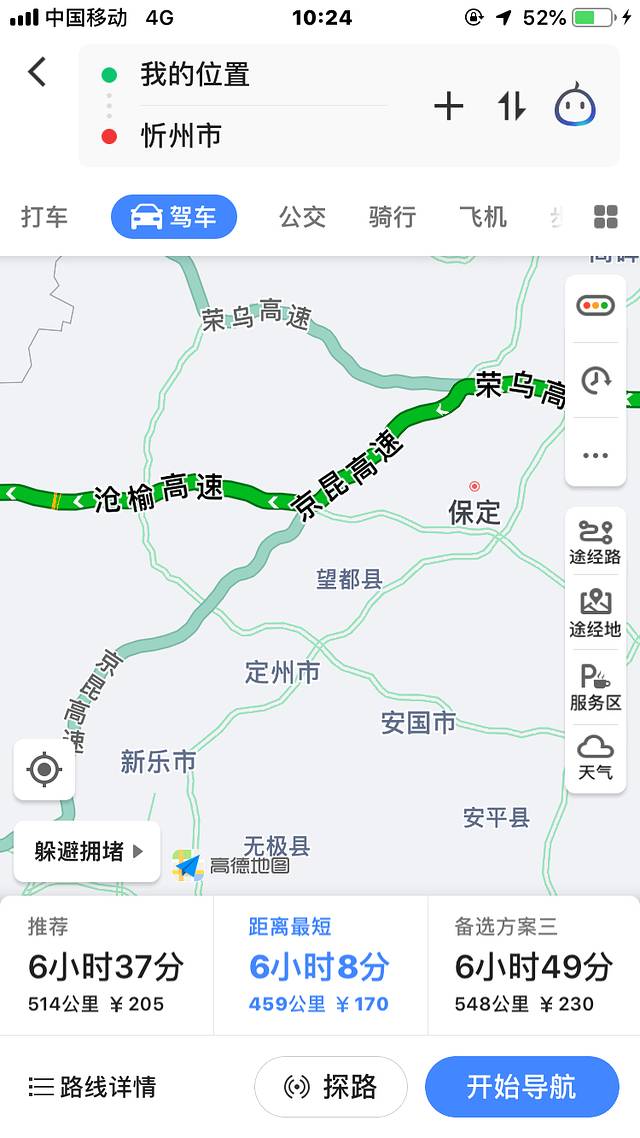Switch to the 打车 tab

click(x=45, y=217)
